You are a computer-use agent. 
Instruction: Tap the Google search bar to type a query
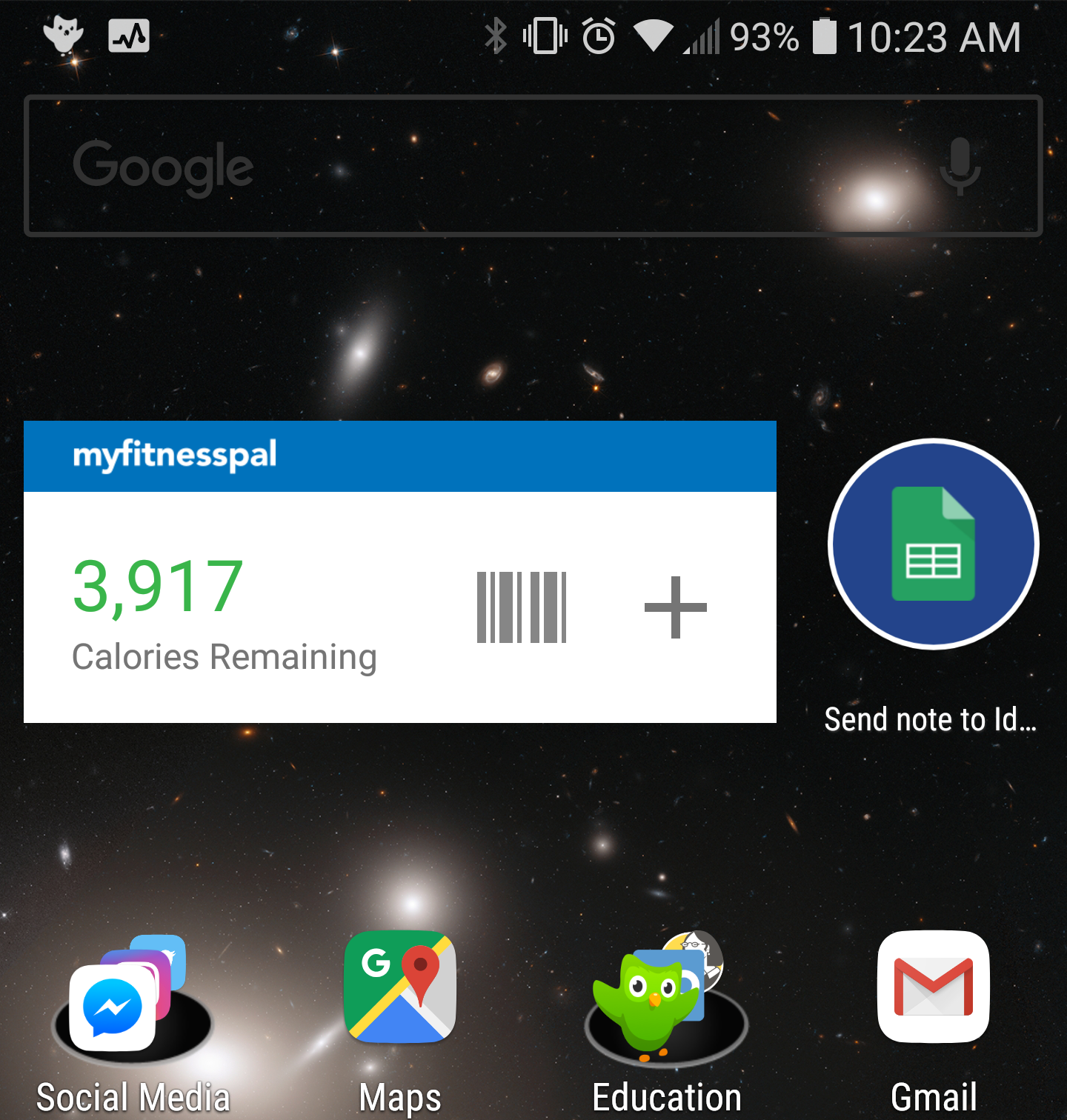click(482, 166)
